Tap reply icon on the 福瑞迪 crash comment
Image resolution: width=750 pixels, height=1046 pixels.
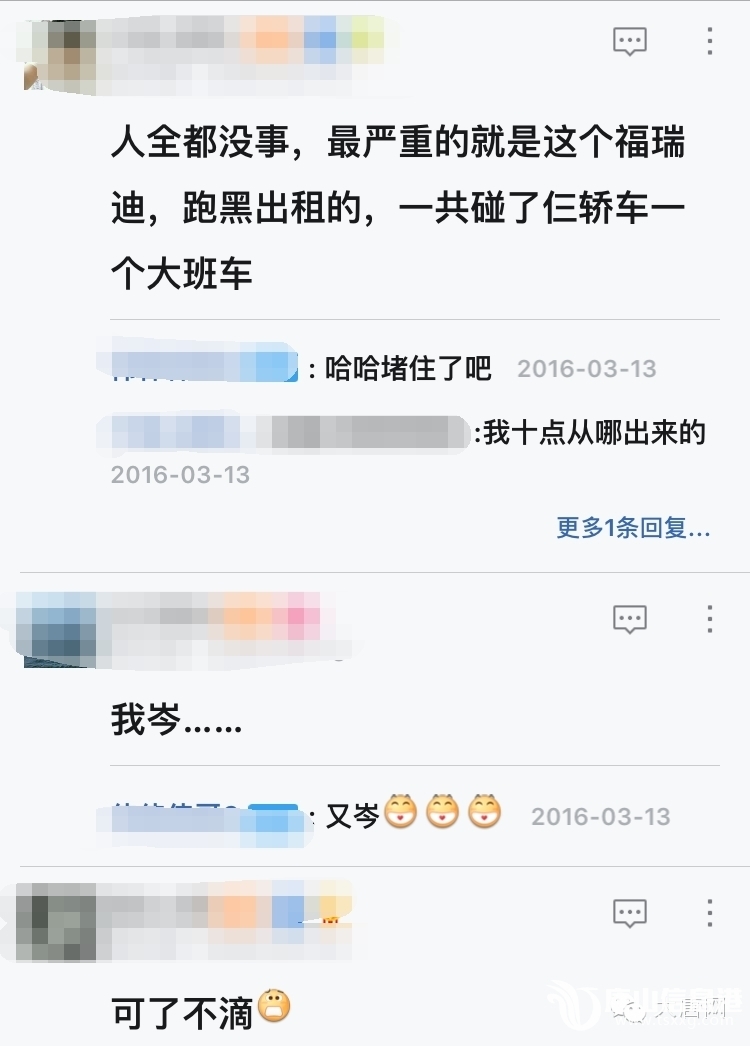click(x=629, y=41)
